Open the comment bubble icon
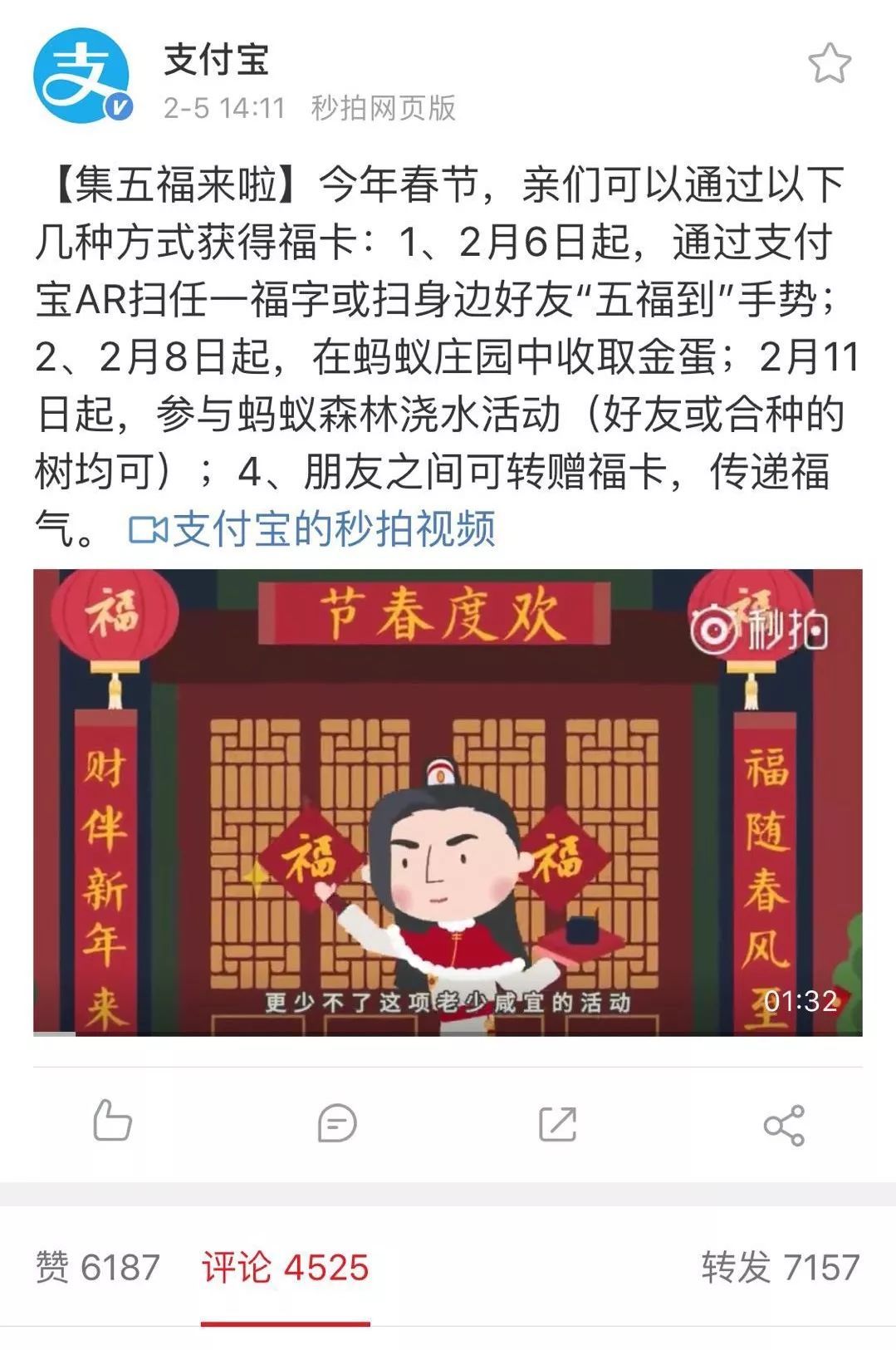 [337, 1124]
